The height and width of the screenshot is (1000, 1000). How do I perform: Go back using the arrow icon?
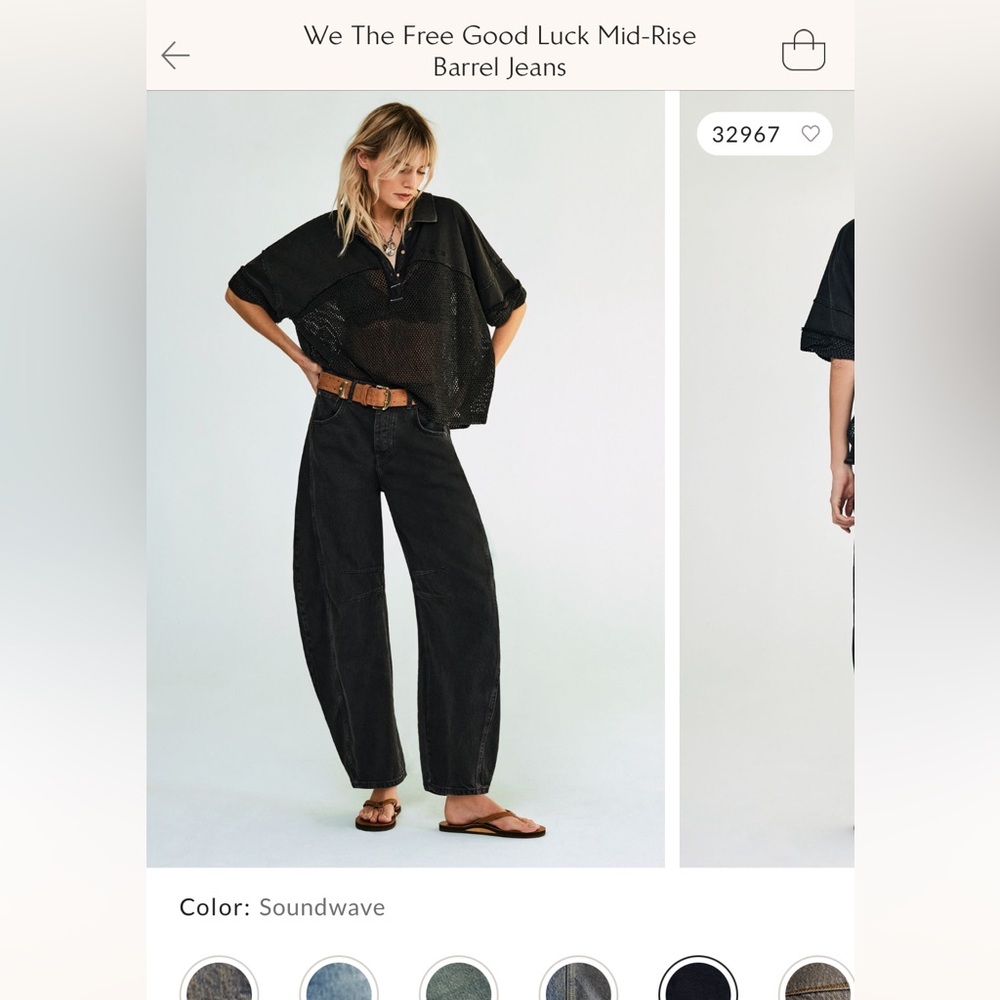(x=175, y=55)
